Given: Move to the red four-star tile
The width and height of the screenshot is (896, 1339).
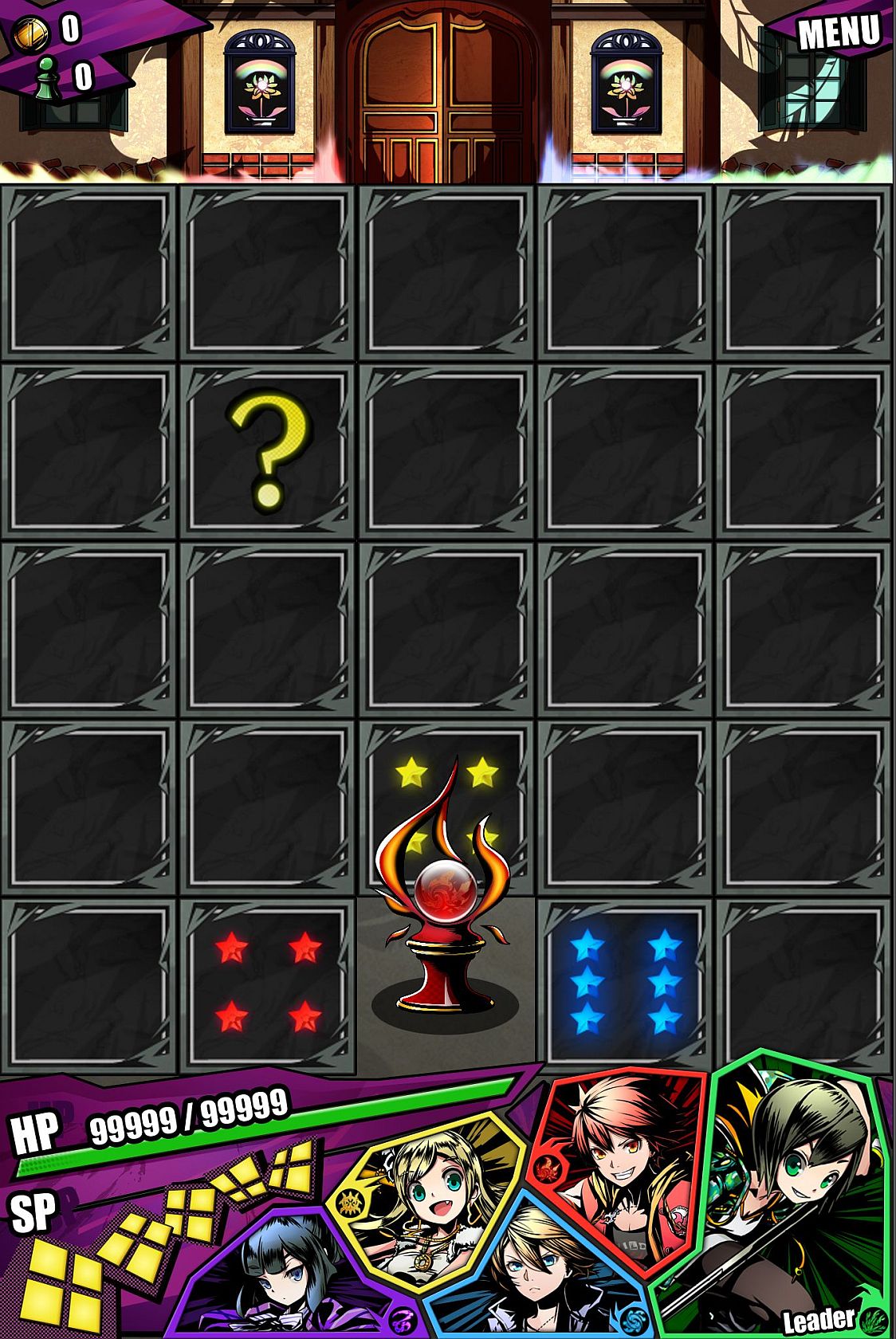Looking at the screenshot, I should coord(268,984).
